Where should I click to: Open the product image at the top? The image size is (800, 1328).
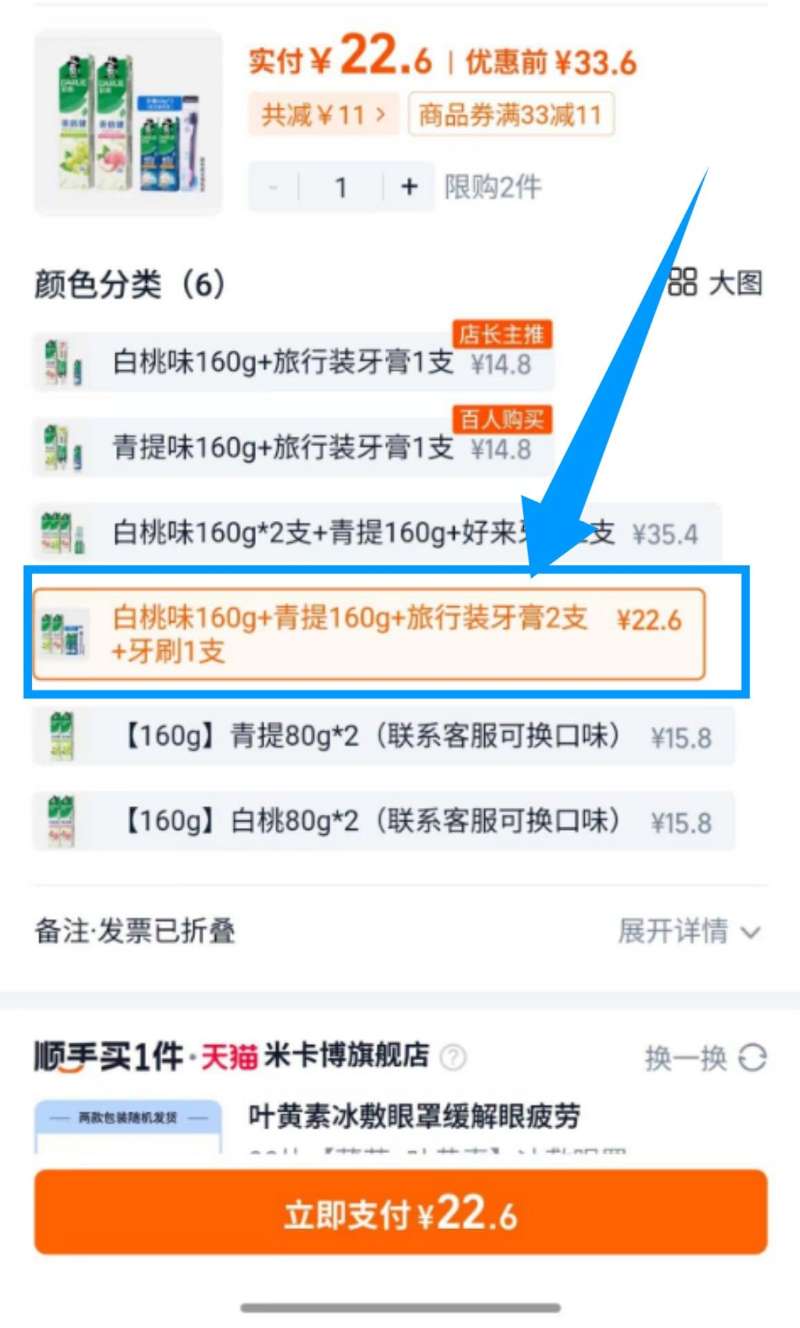pos(128,123)
